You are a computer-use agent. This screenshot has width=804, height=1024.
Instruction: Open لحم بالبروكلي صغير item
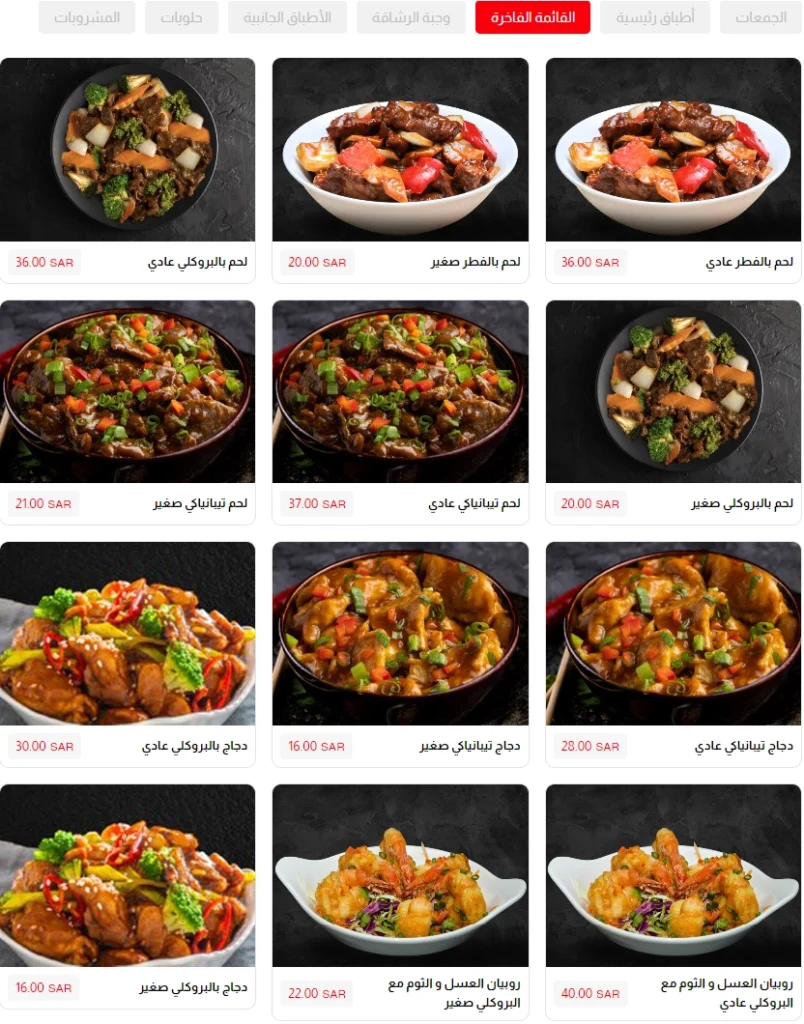click(x=673, y=392)
